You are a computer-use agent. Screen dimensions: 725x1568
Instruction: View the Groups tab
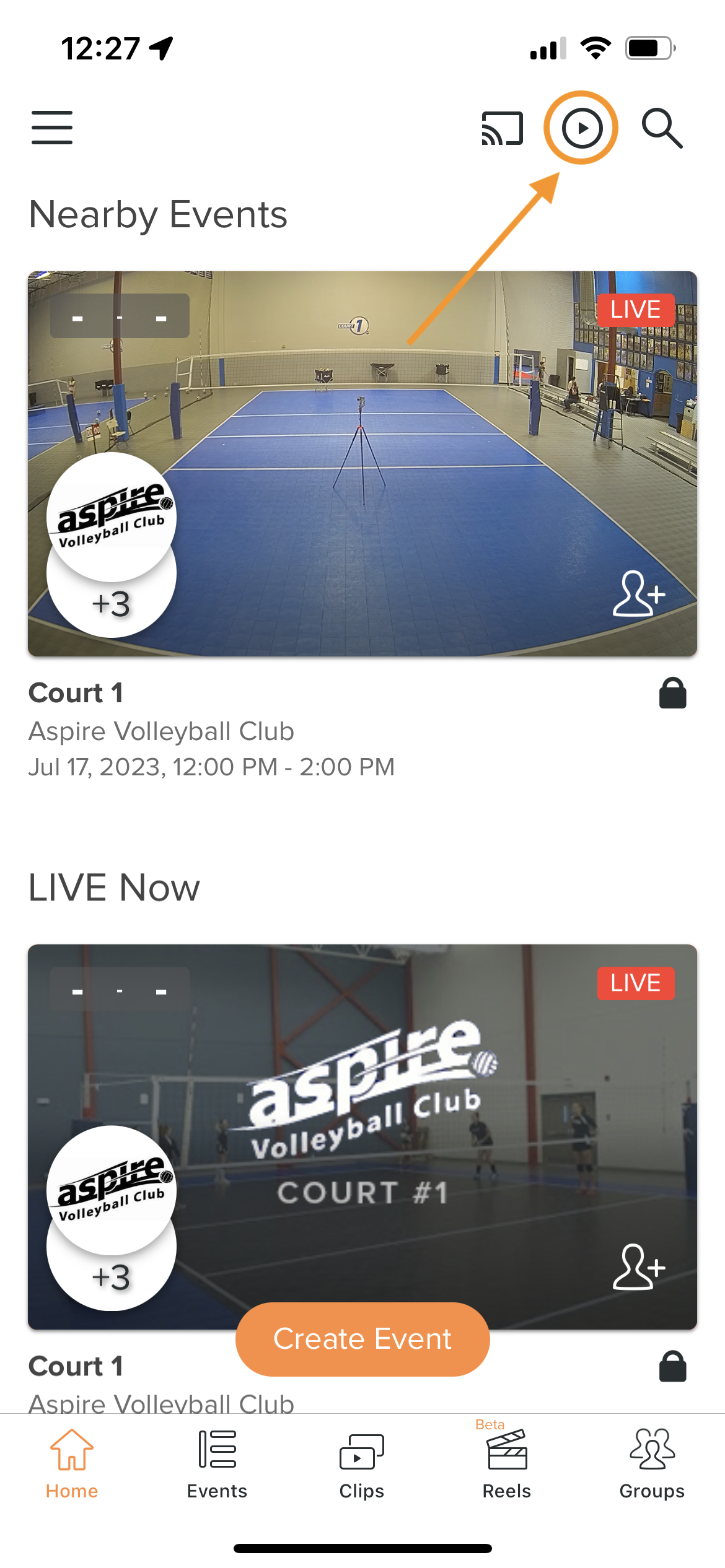pyautogui.click(x=652, y=1464)
